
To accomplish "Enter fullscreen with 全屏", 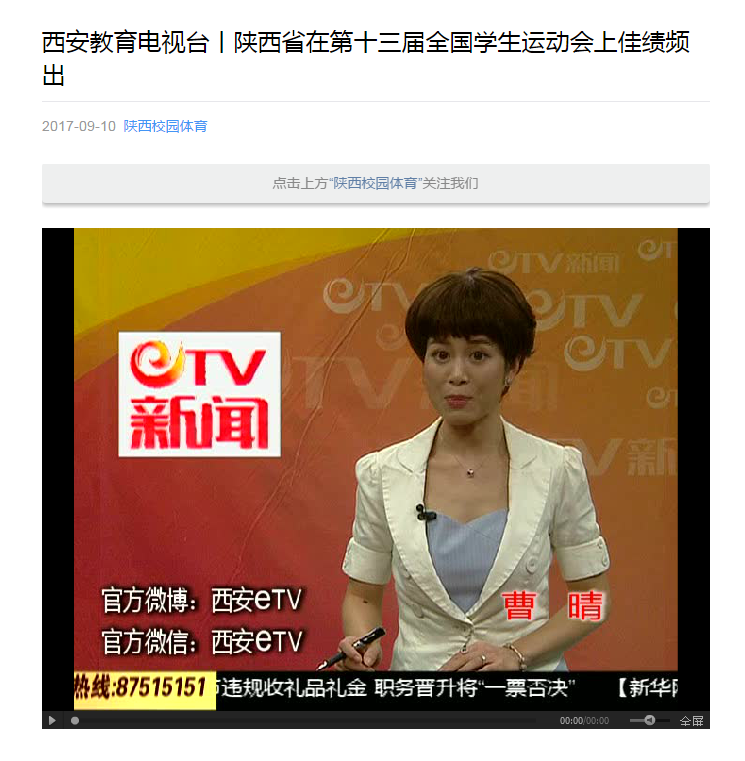I will click(692, 720).
